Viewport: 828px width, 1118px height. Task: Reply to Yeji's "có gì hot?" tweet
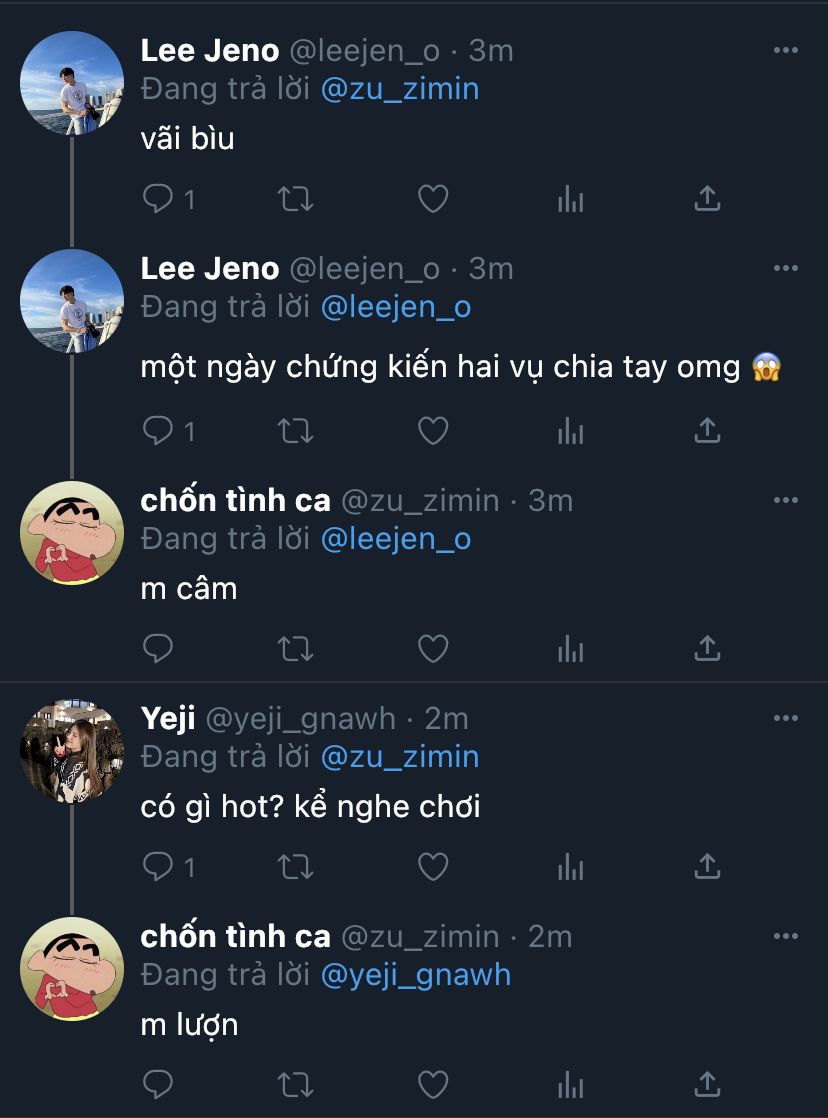pyautogui.click(x=158, y=866)
